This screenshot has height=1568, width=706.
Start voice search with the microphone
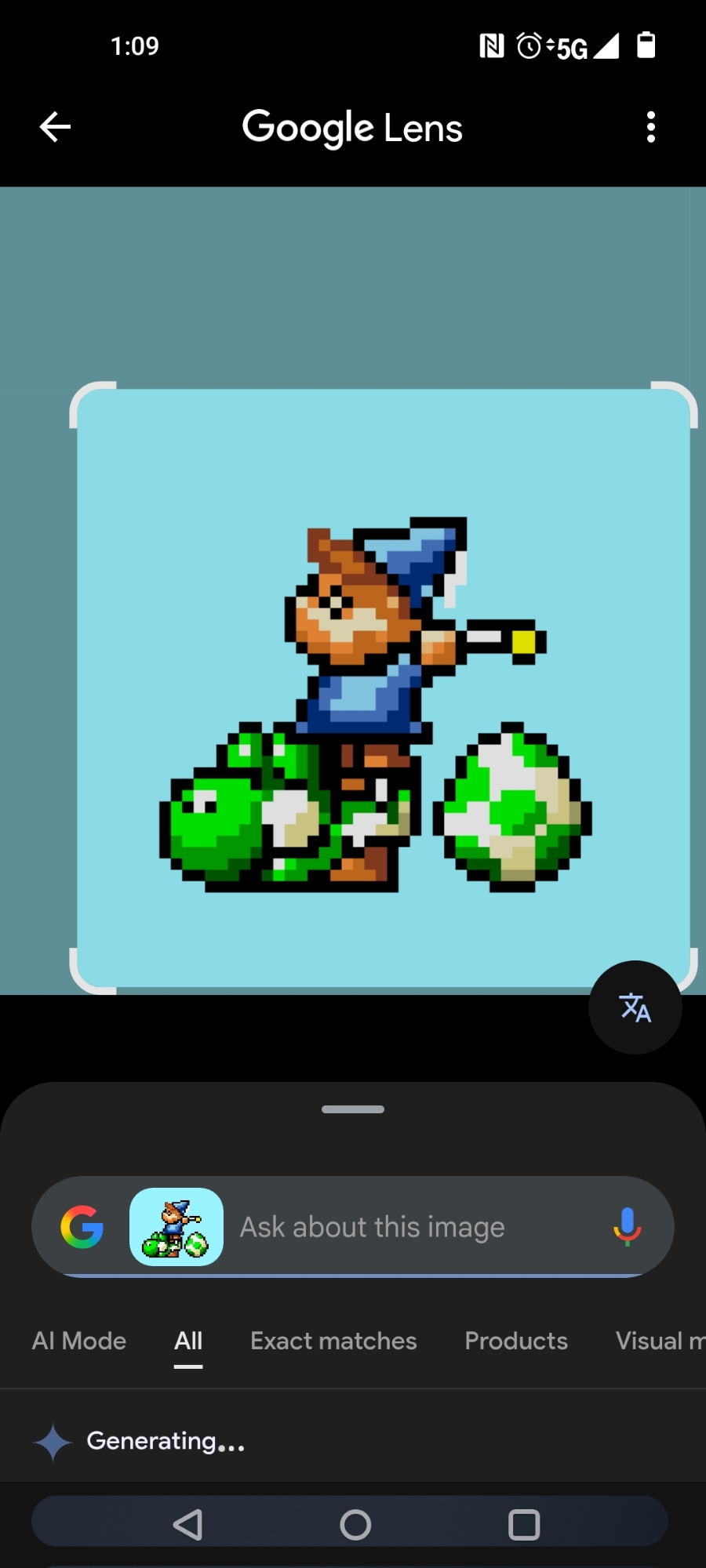[x=627, y=1227]
